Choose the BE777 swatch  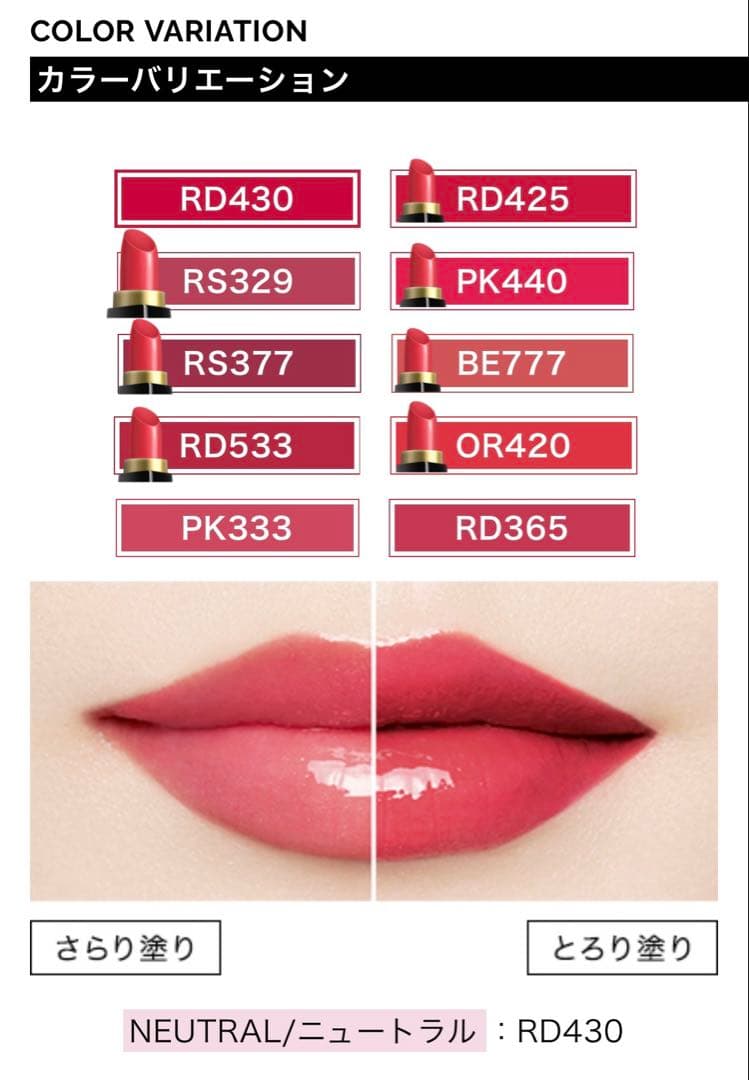point(513,363)
